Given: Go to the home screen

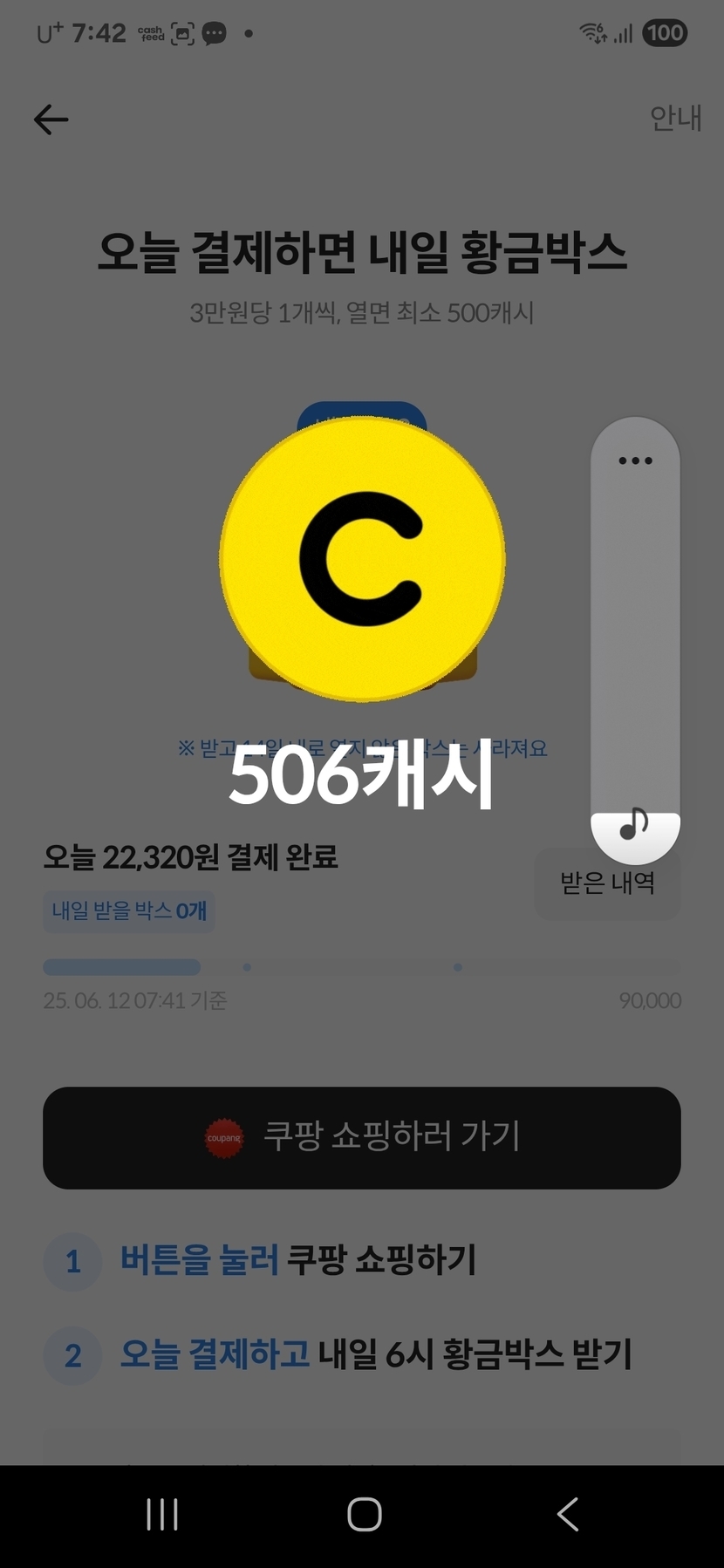Looking at the screenshot, I should pos(364,1515).
